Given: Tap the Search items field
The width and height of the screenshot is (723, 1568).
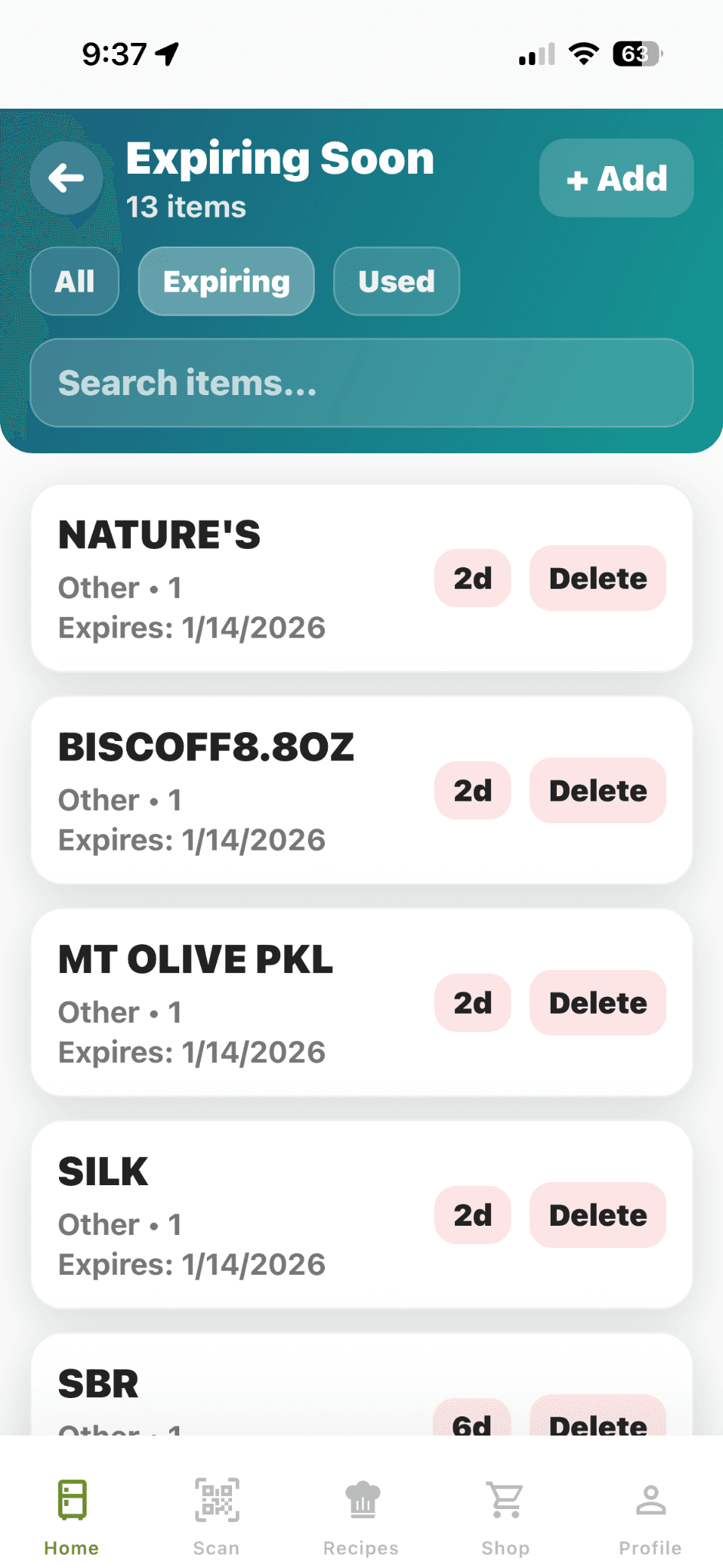Looking at the screenshot, I should pyautogui.click(x=361, y=383).
